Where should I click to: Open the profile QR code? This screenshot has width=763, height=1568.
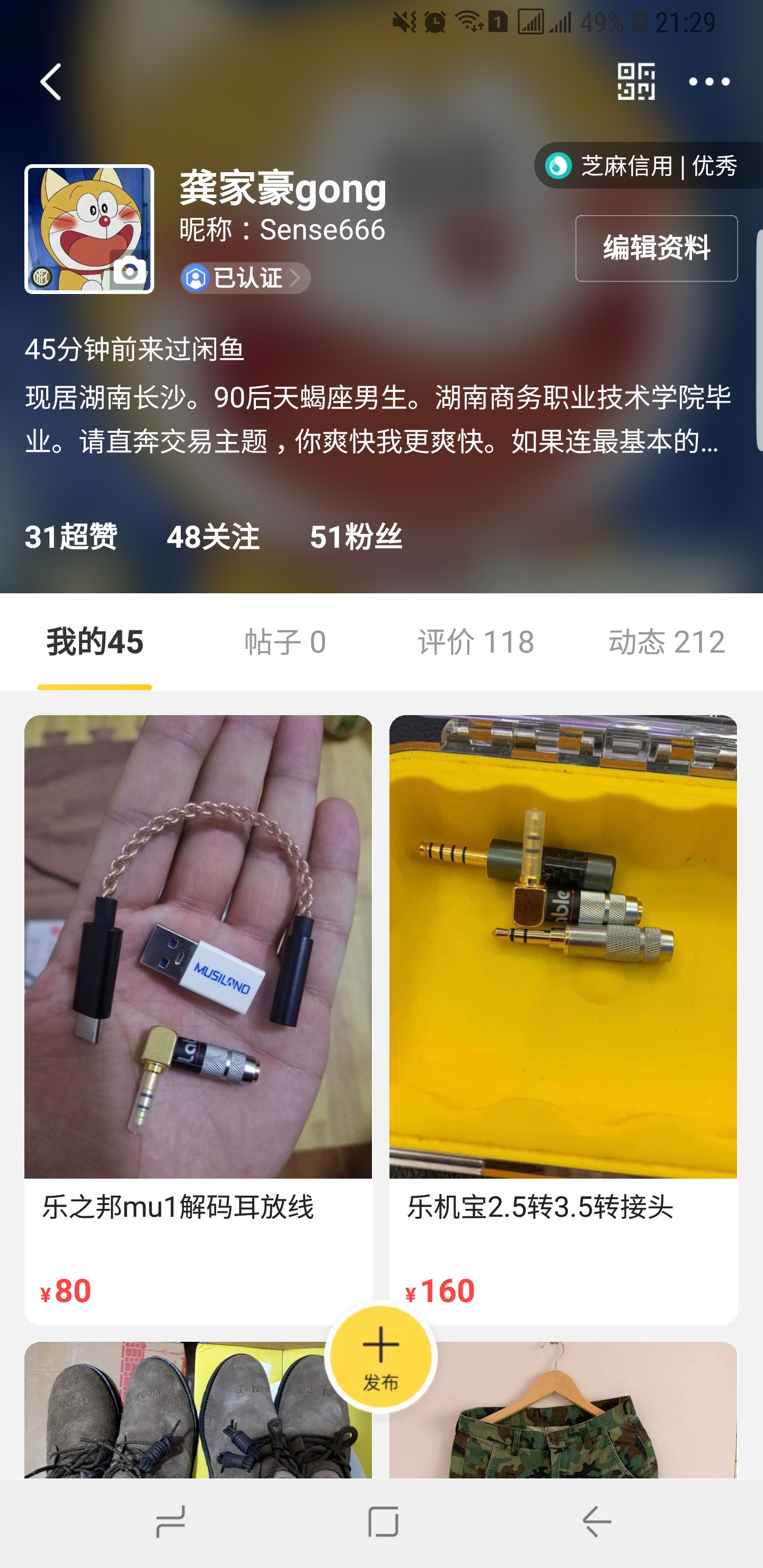coord(636,82)
